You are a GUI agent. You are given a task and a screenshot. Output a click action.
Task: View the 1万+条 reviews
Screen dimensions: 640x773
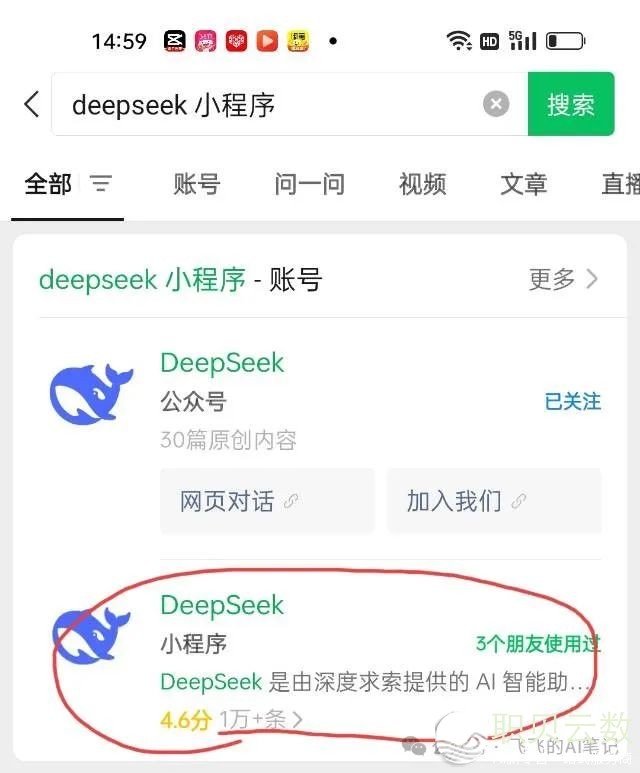coord(260,719)
